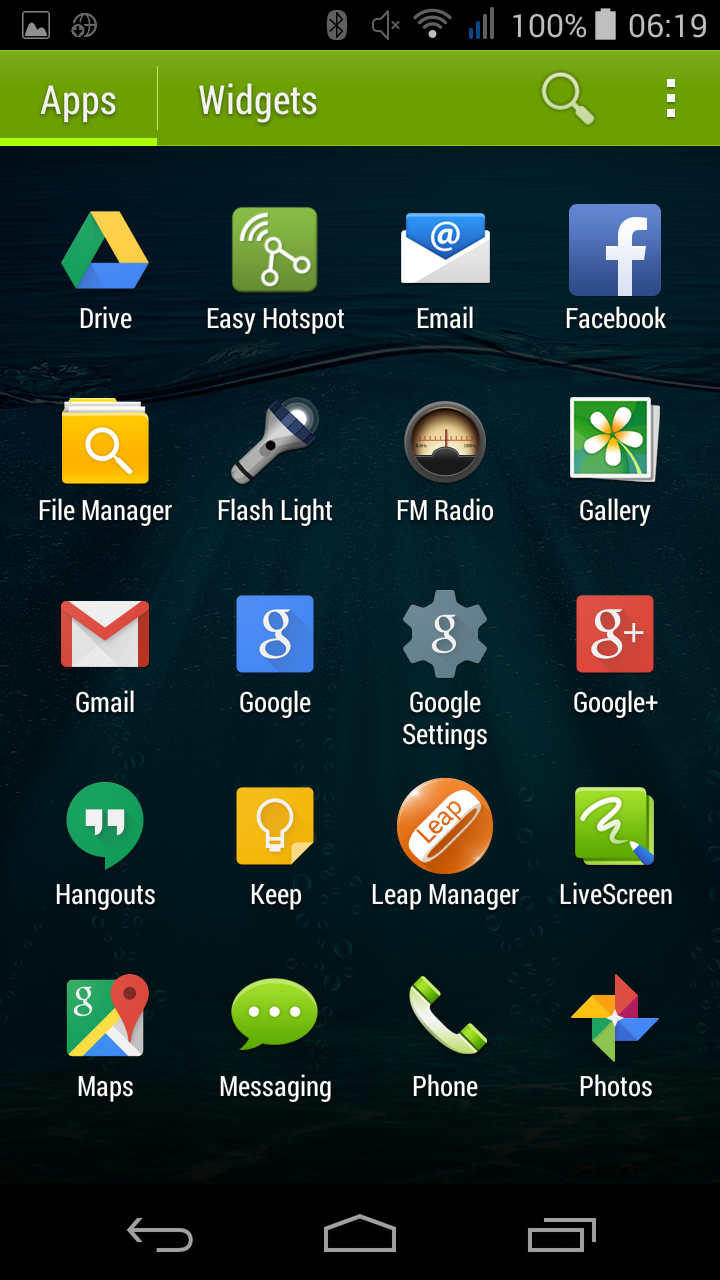720x1280 pixels.
Task: Tap the system home button
Action: tap(360, 1234)
